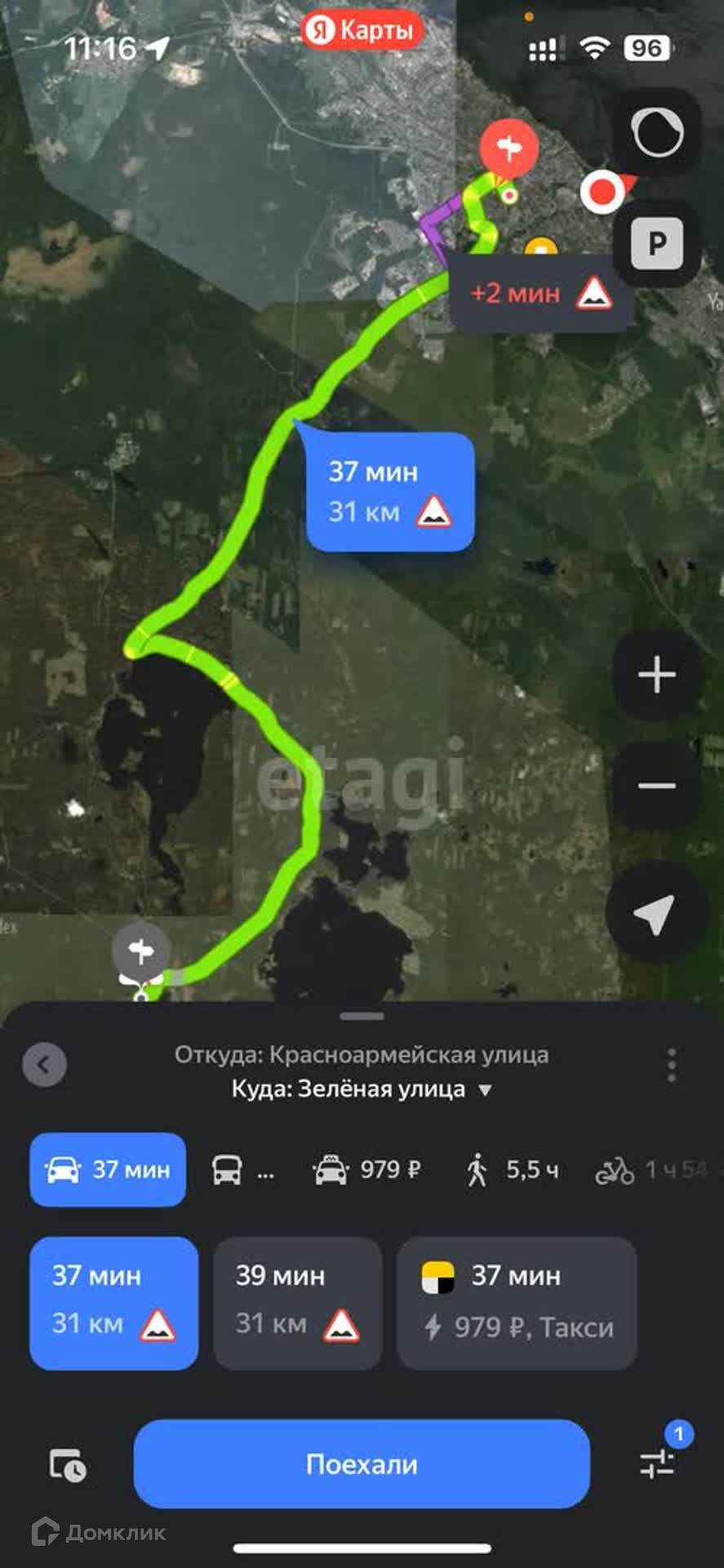Select the 37 мин 31 км route card
The width and height of the screenshot is (724, 1568).
[114, 1303]
